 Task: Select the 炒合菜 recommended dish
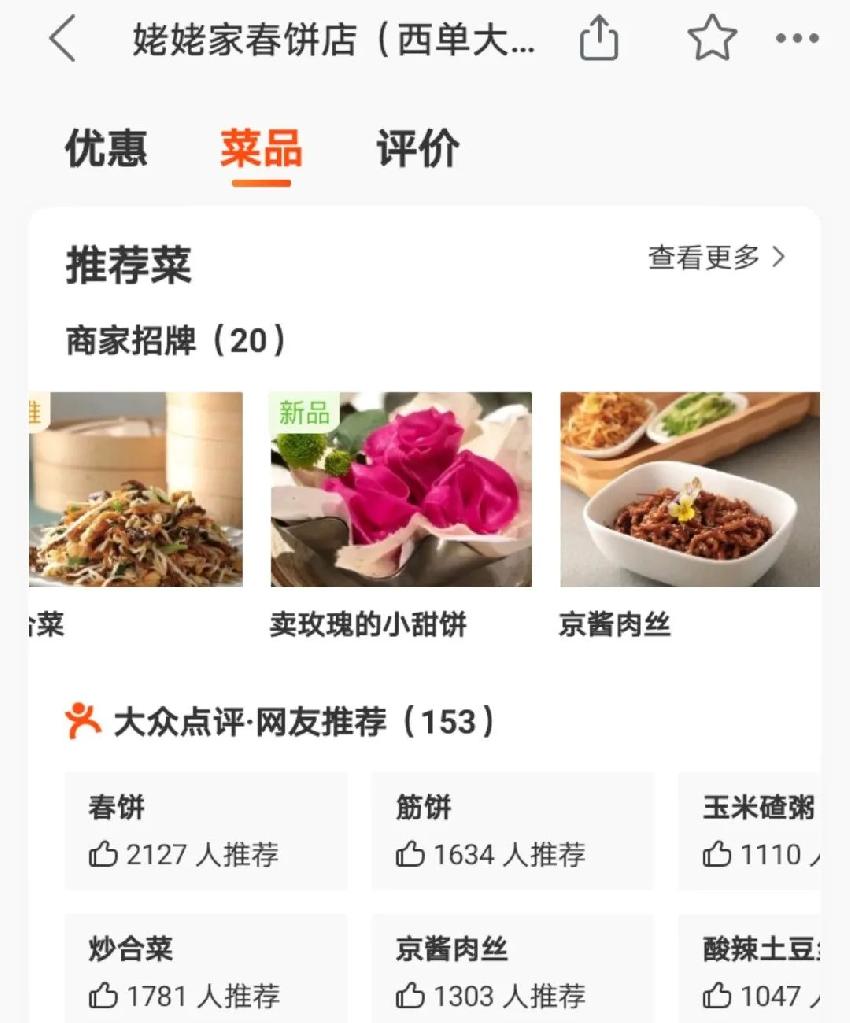(206, 970)
